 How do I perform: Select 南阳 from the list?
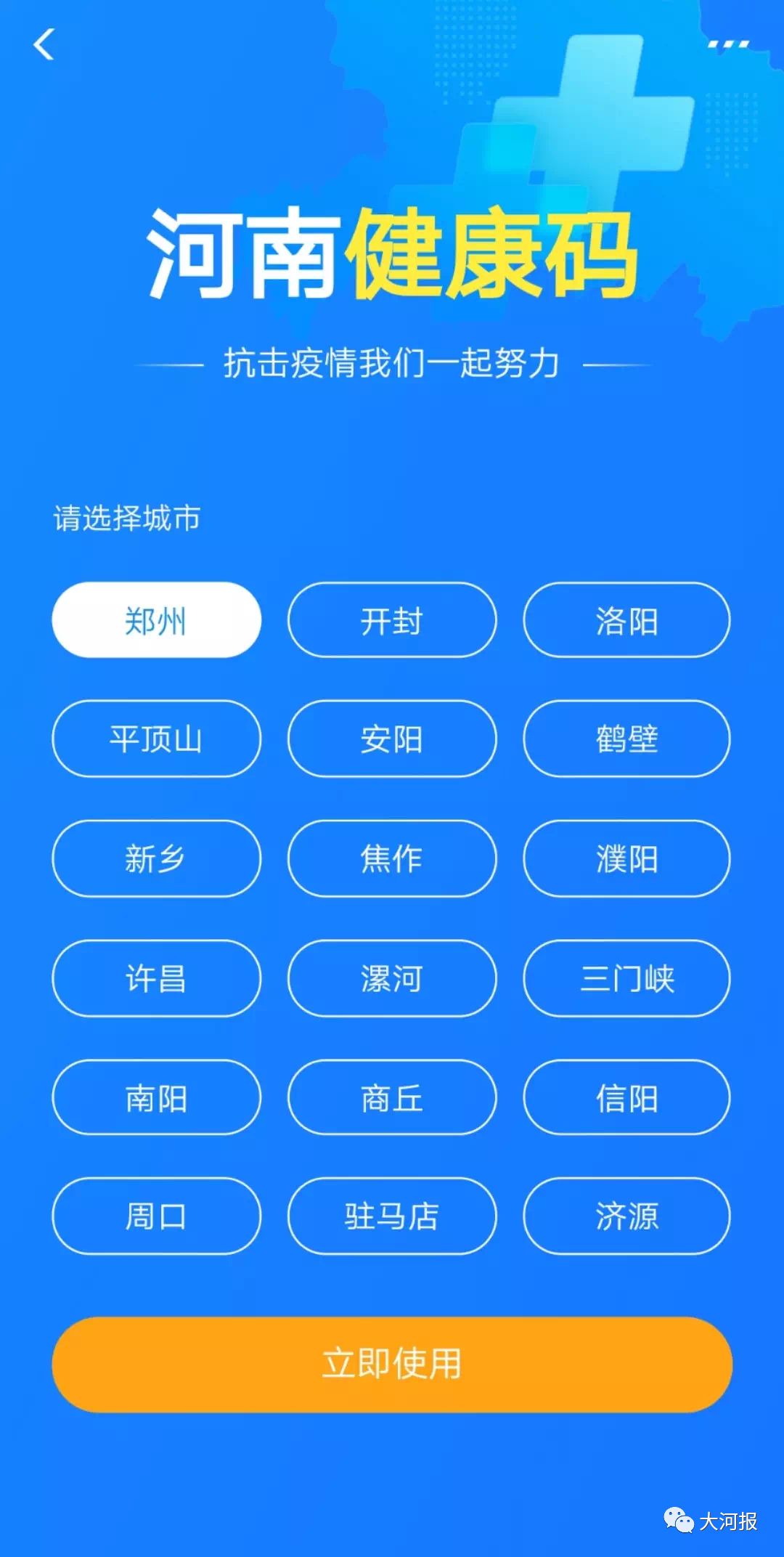point(156,1097)
